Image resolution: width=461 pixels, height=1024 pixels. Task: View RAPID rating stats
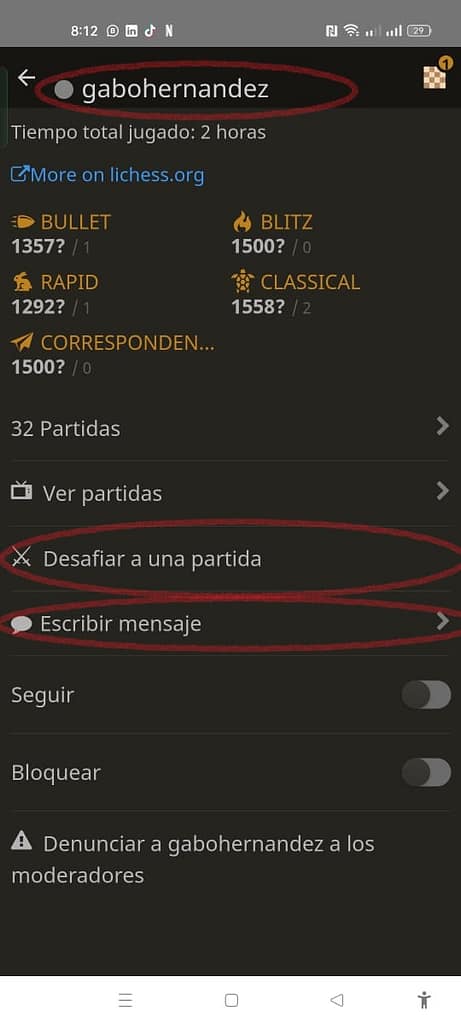pyautogui.click(x=55, y=295)
